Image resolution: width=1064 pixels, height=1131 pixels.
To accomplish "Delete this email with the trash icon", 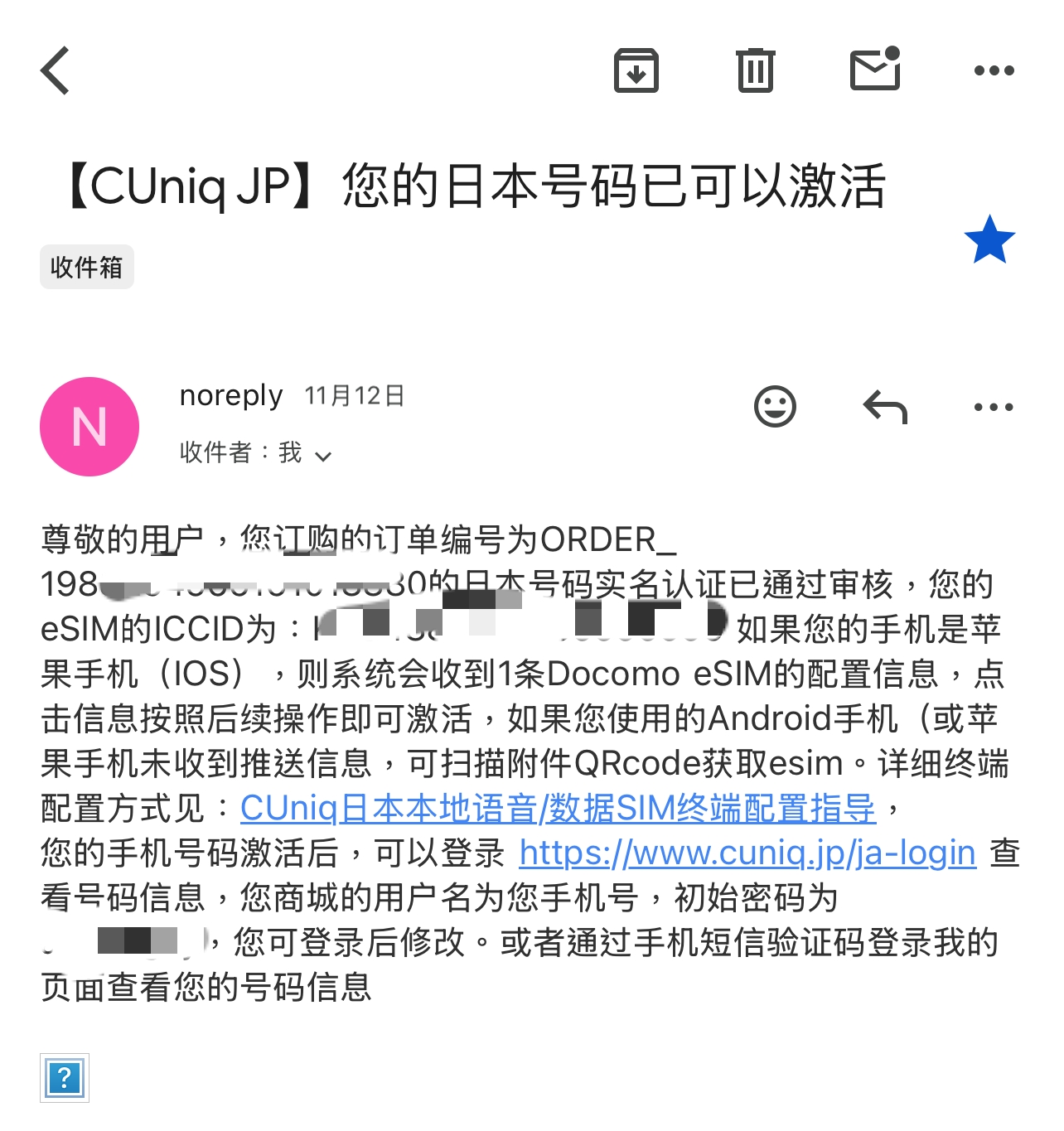I will pyautogui.click(x=755, y=70).
